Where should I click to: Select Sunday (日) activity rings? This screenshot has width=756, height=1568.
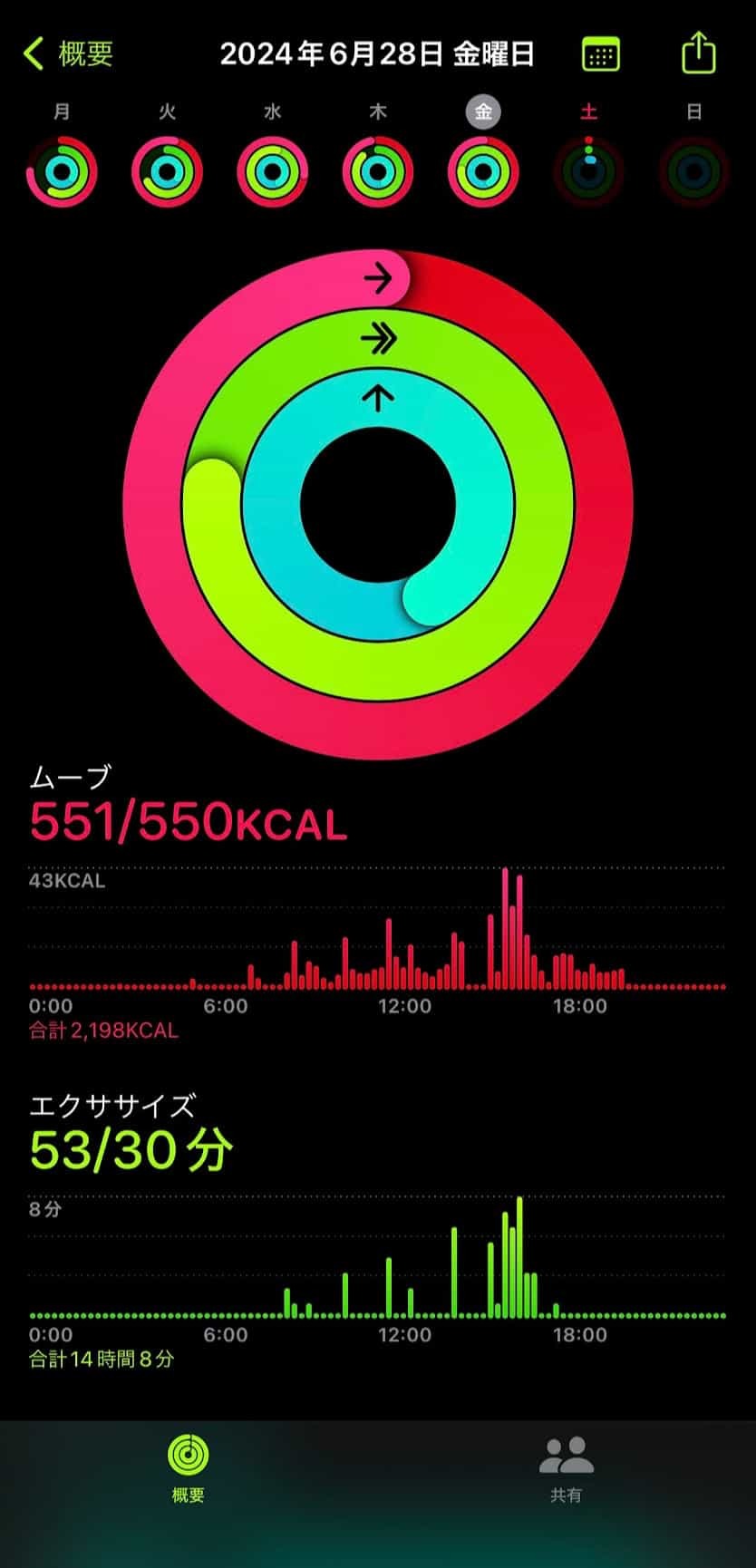coord(694,171)
